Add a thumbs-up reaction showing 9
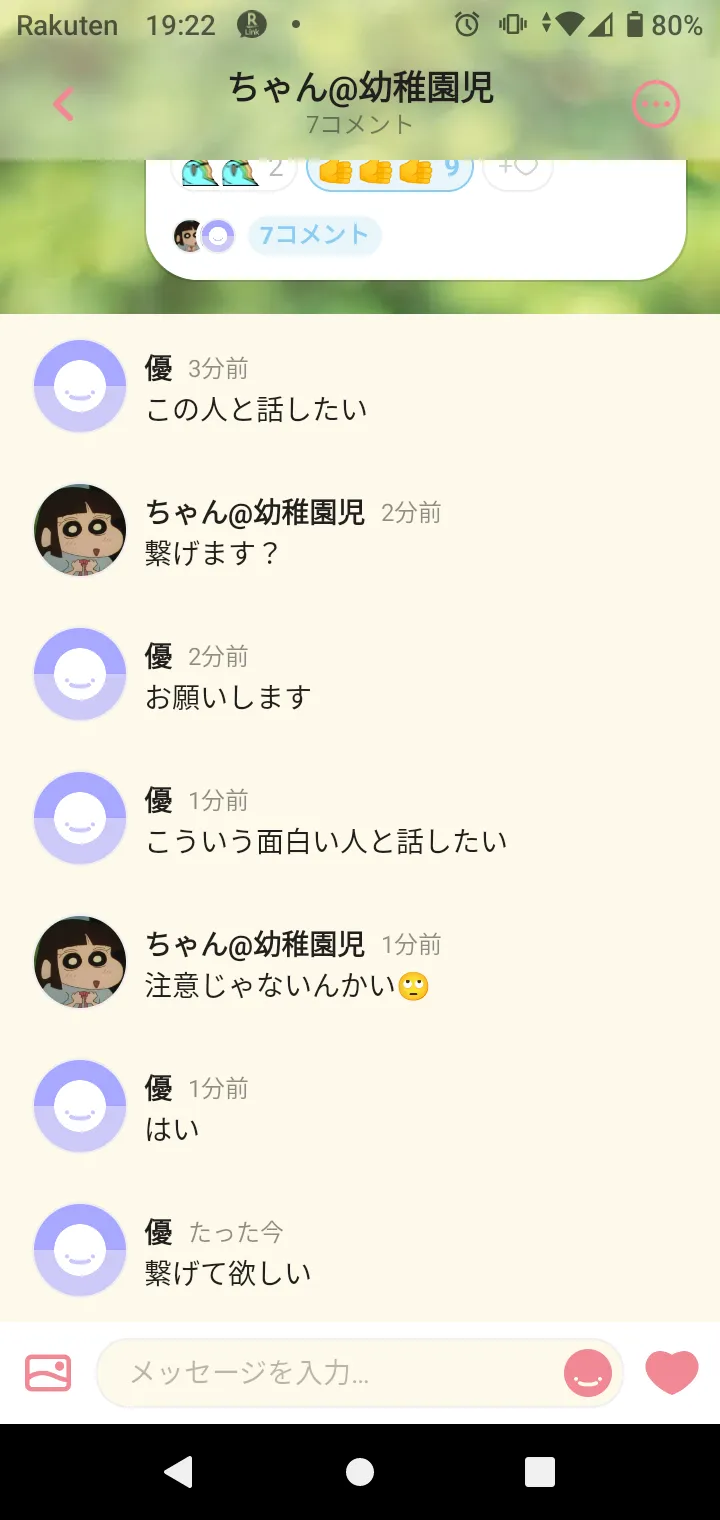The height and width of the screenshot is (1520, 720). pyautogui.click(x=389, y=171)
